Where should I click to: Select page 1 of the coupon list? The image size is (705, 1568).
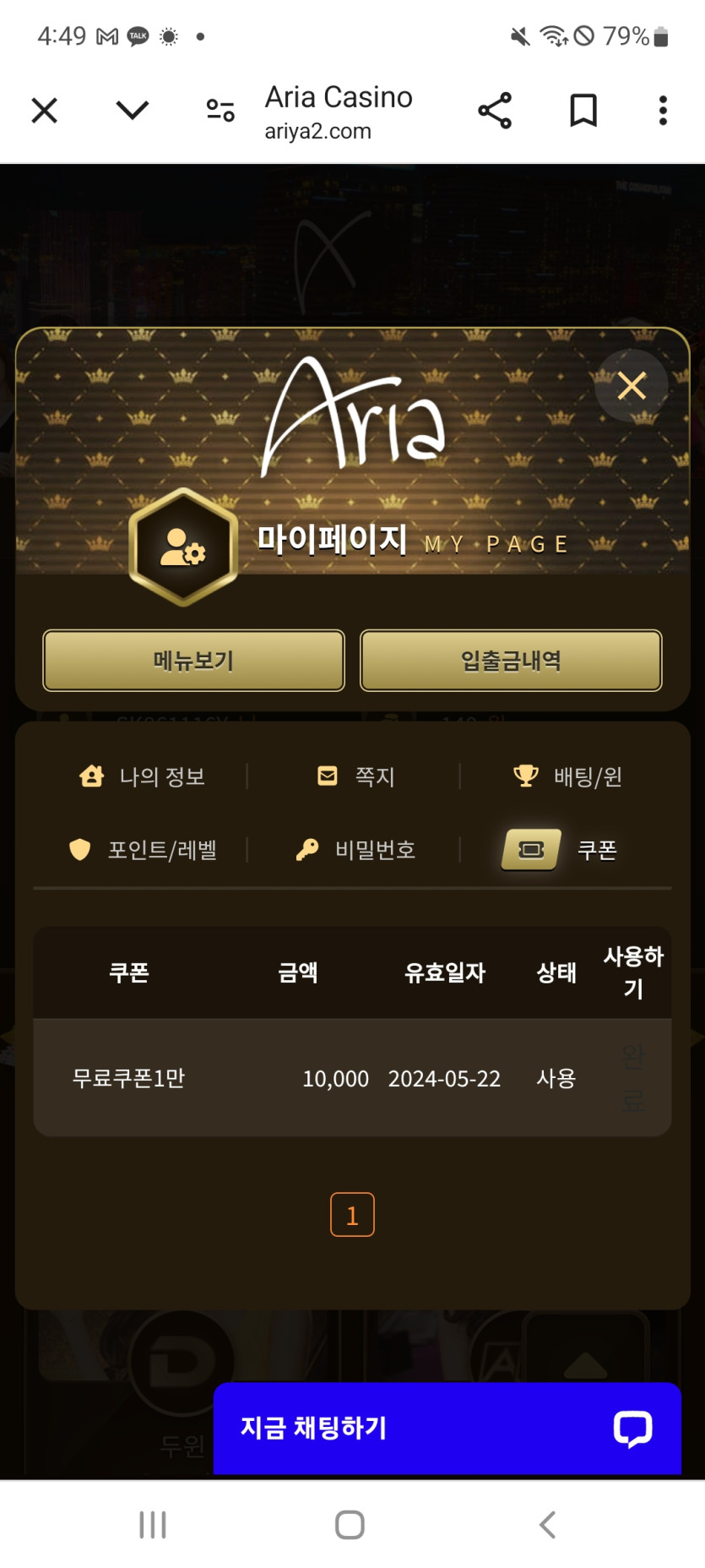352,1215
